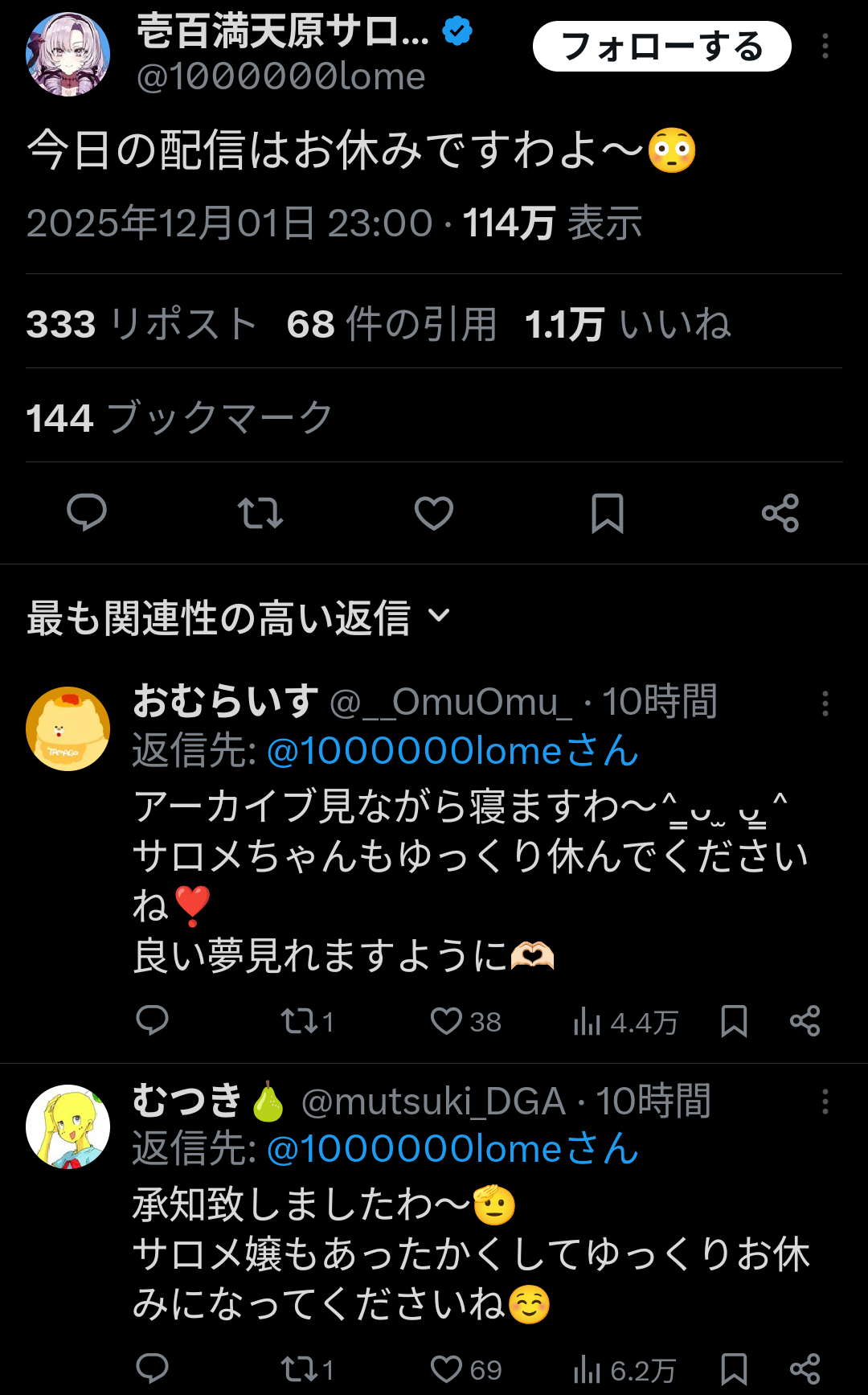The height and width of the screenshot is (1395, 868).
Task: Open おむらいす's profile avatar
Action: [x=68, y=728]
